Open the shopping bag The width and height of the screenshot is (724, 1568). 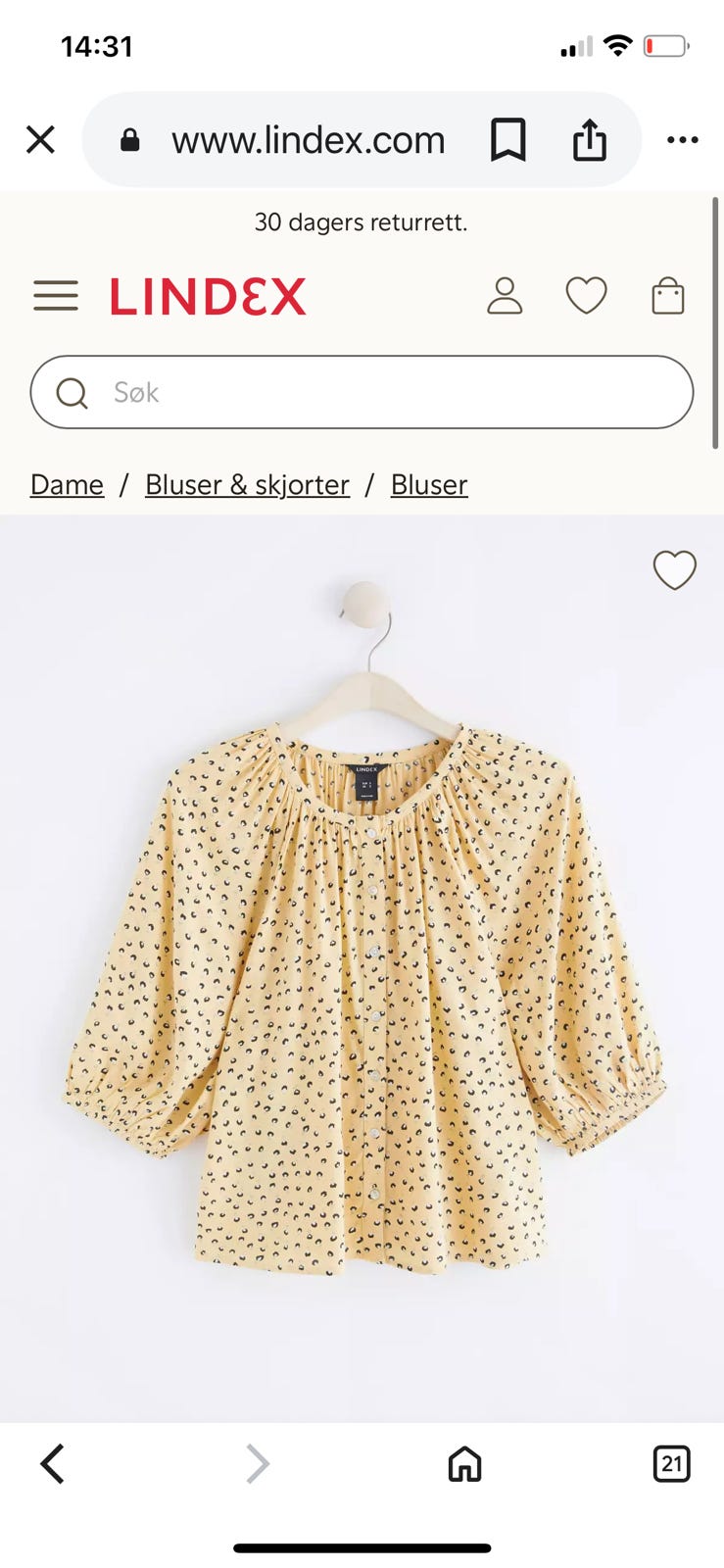coord(667,296)
